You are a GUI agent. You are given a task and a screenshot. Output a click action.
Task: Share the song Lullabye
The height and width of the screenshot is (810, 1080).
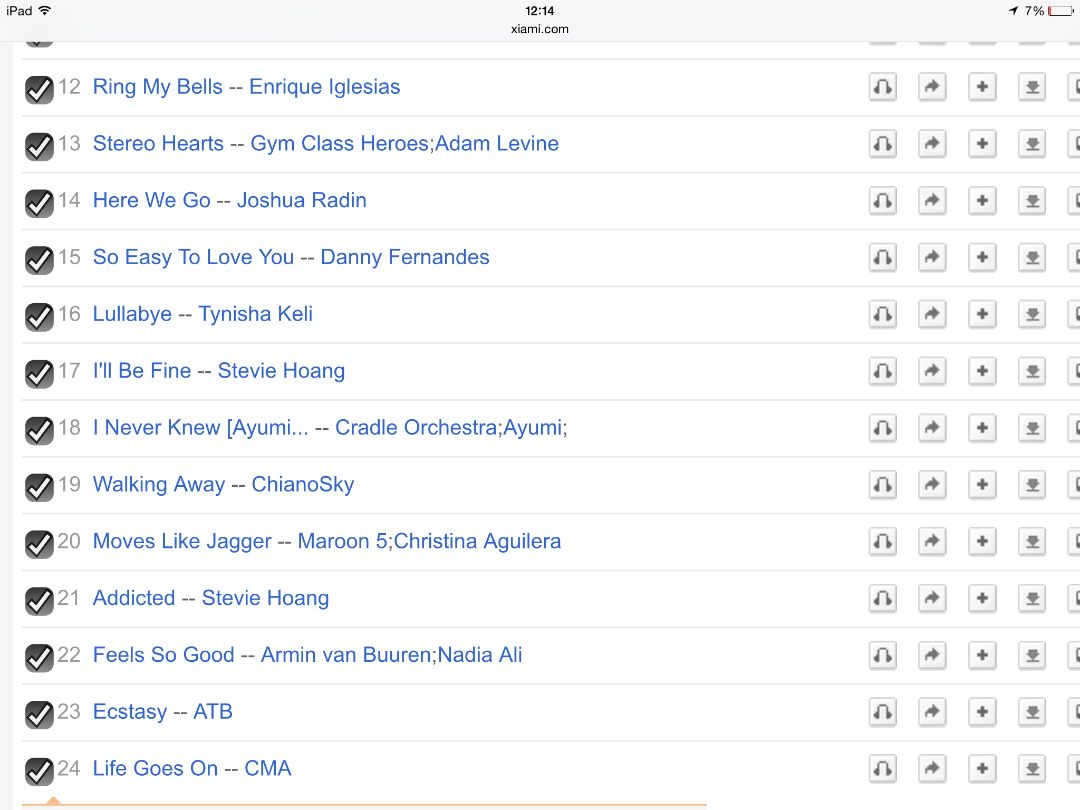[931, 315]
